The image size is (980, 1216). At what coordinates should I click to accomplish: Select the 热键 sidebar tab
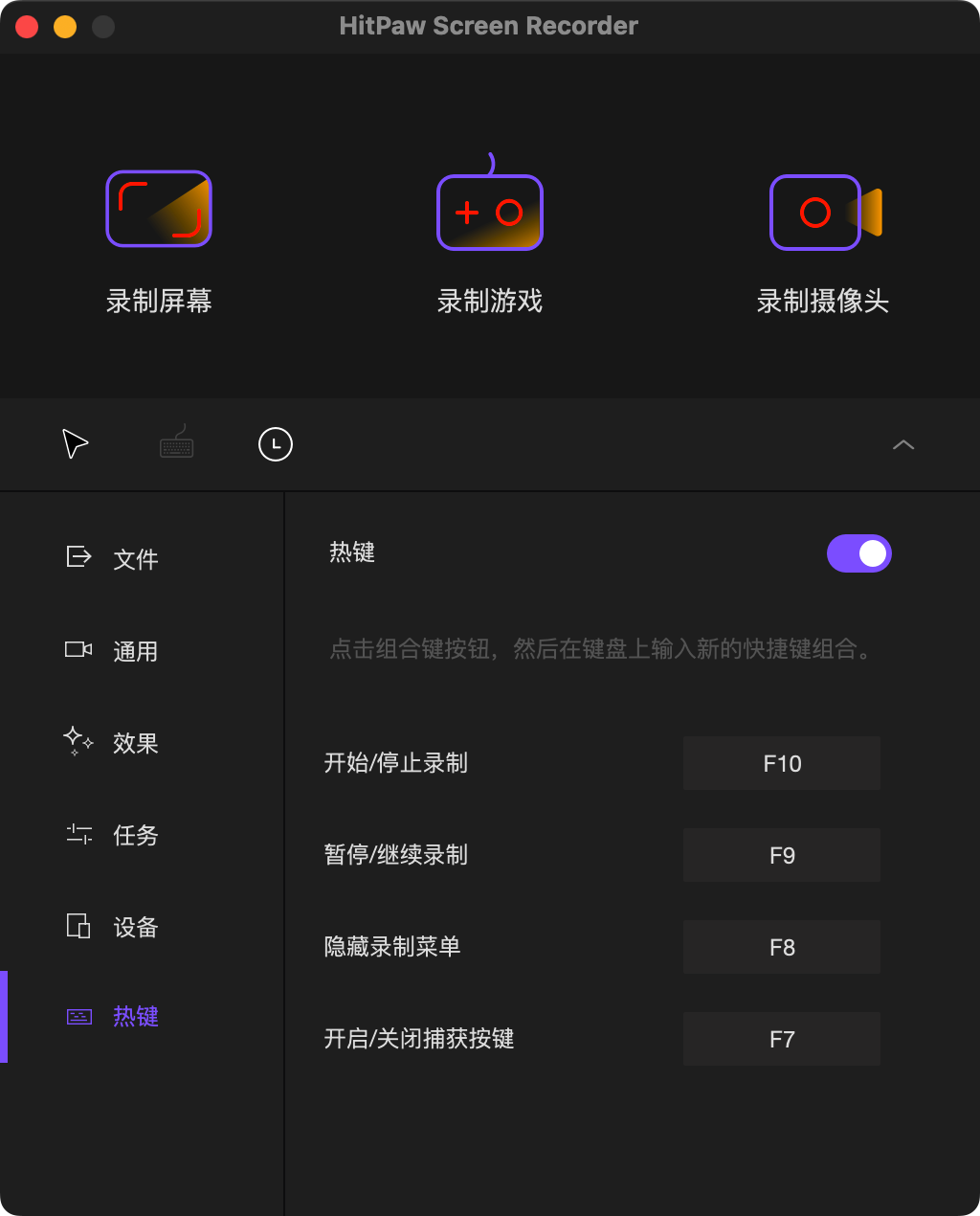click(x=134, y=1017)
